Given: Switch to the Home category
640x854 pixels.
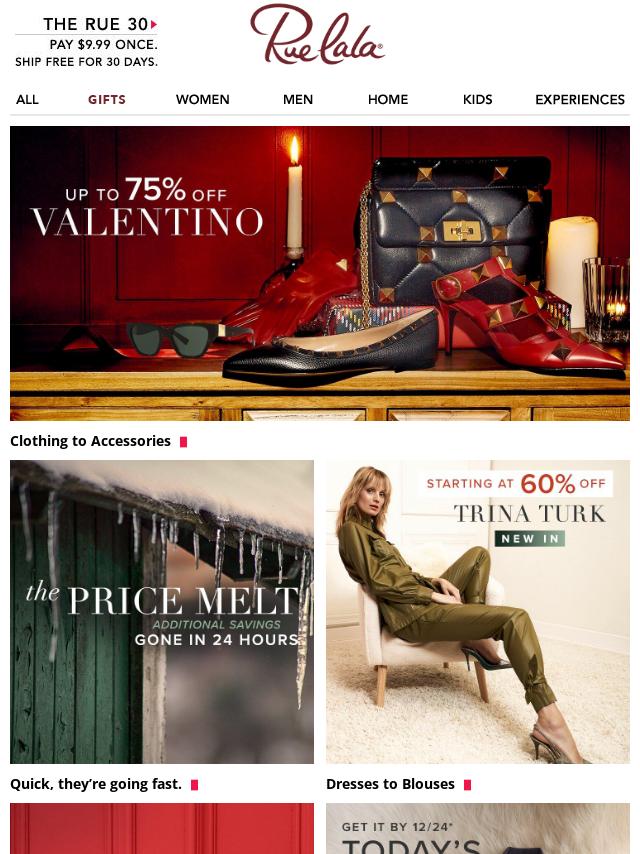Looking at the screenshot, I should (388, 99).
